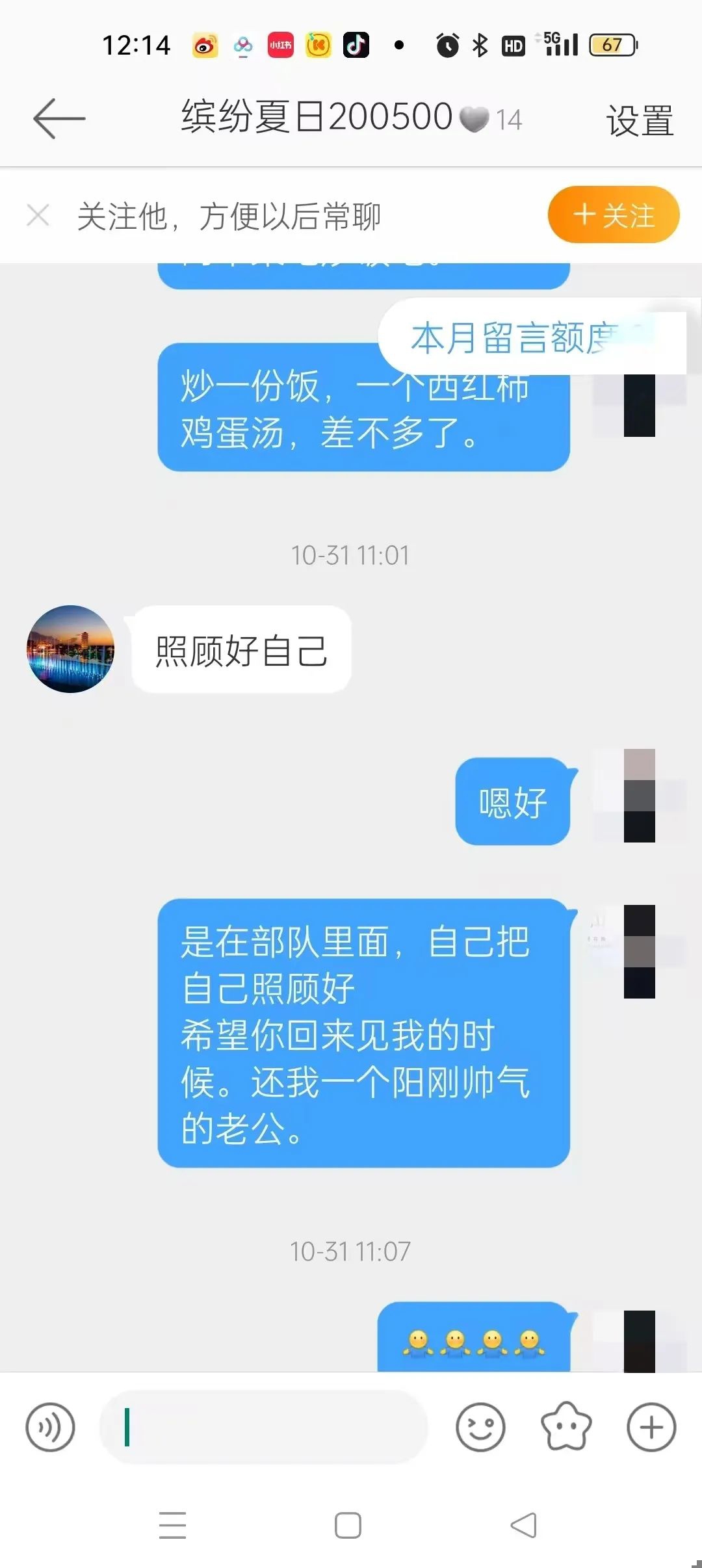
Task: Dismiss the follow suggestion banner
Action: click(x=38, y=215)
